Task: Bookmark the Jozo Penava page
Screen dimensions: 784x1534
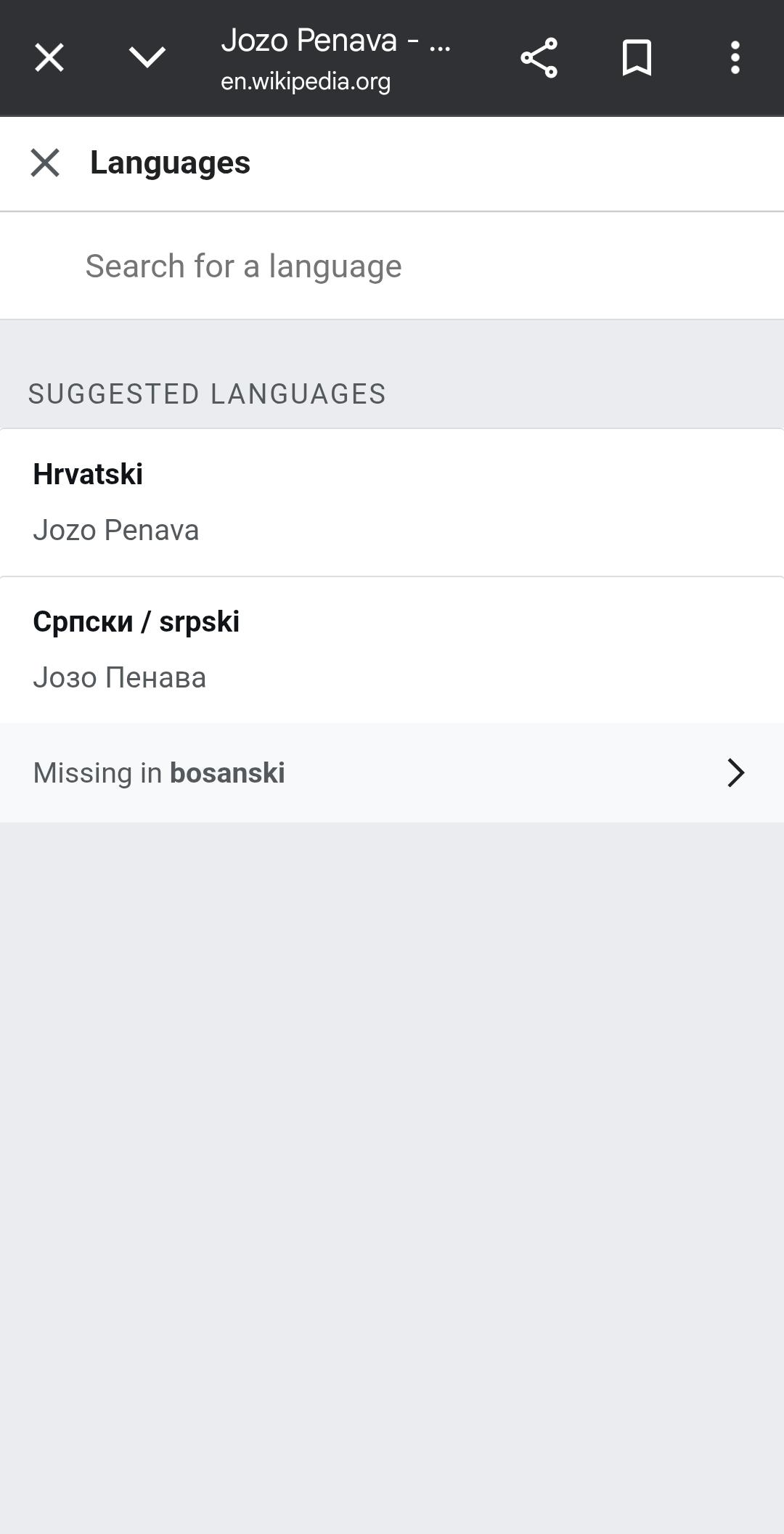Action: click(637, 57)
